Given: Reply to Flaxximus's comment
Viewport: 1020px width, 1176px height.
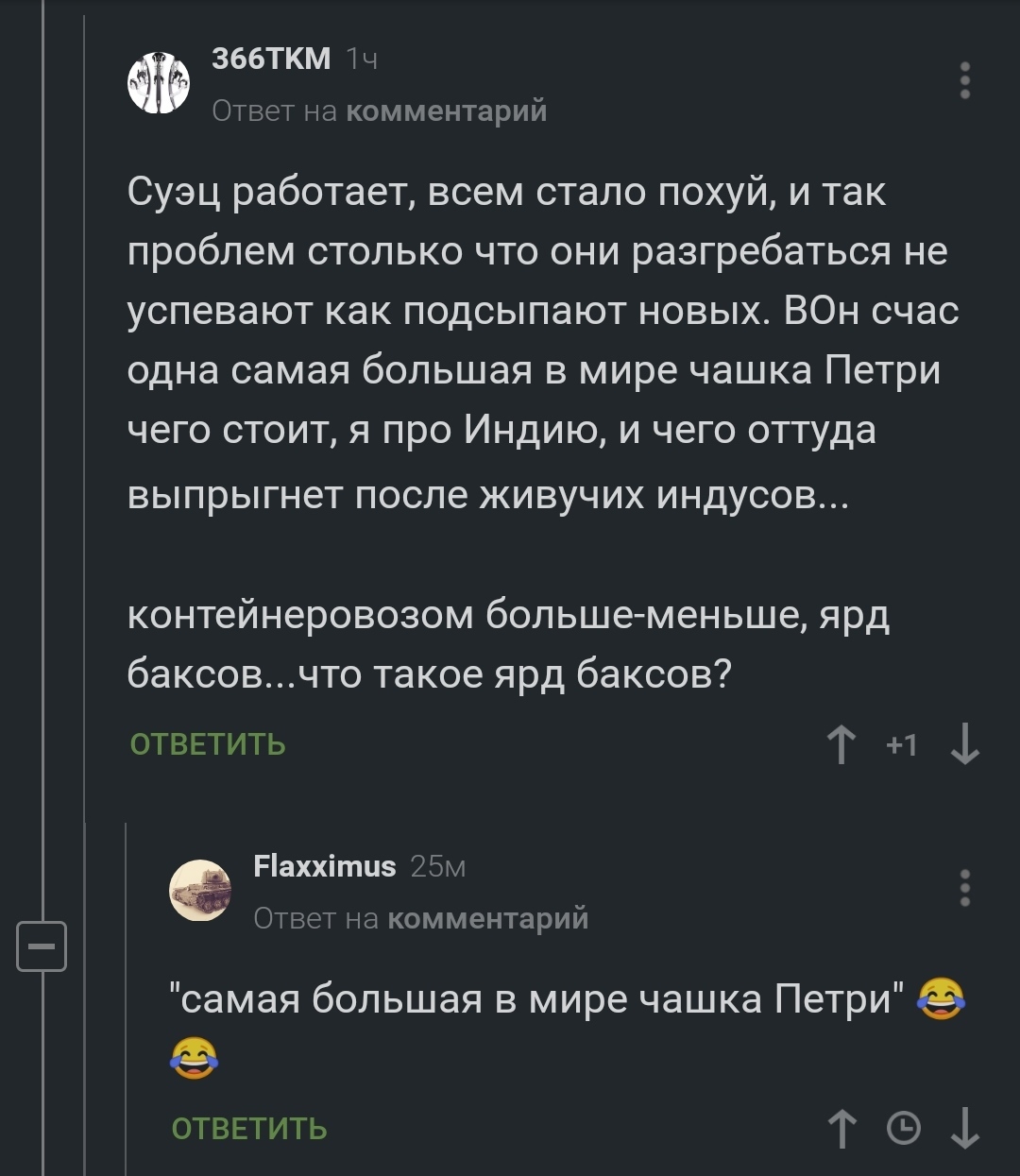Looking at the screenshot, I should click(249, 1129).
